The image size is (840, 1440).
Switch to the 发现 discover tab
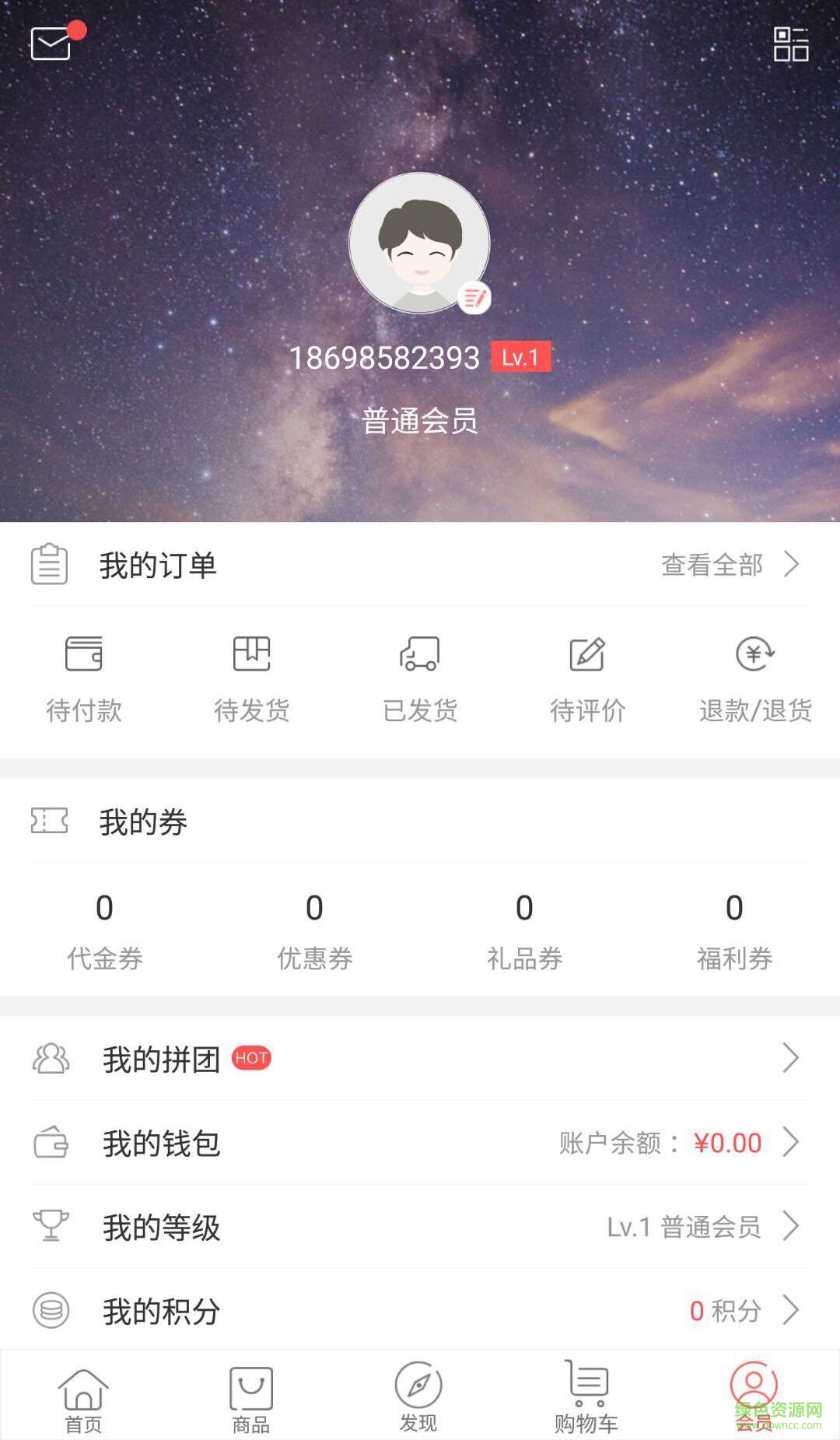click(x=418, y=1398)
